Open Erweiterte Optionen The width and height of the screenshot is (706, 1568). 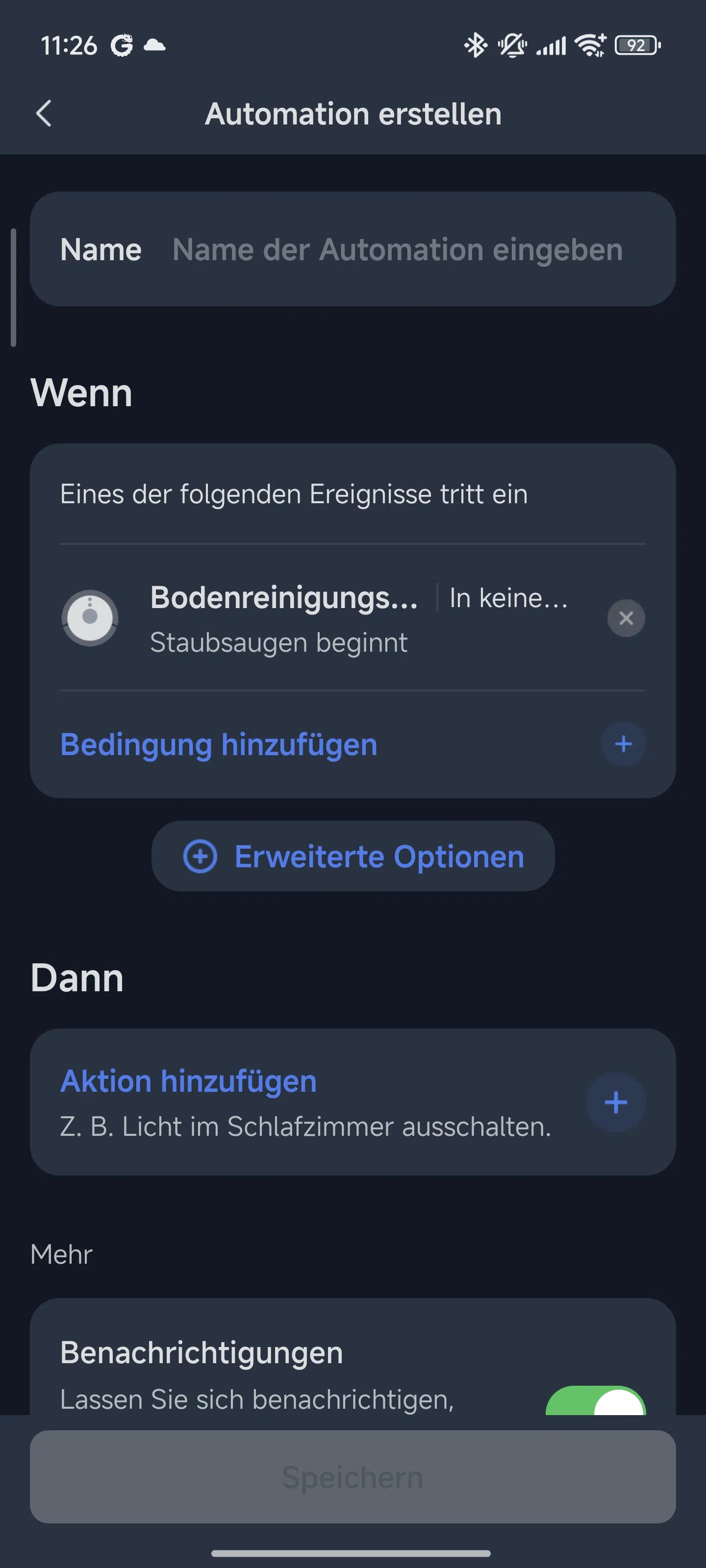pyautogui.click(x=353, y=857)
